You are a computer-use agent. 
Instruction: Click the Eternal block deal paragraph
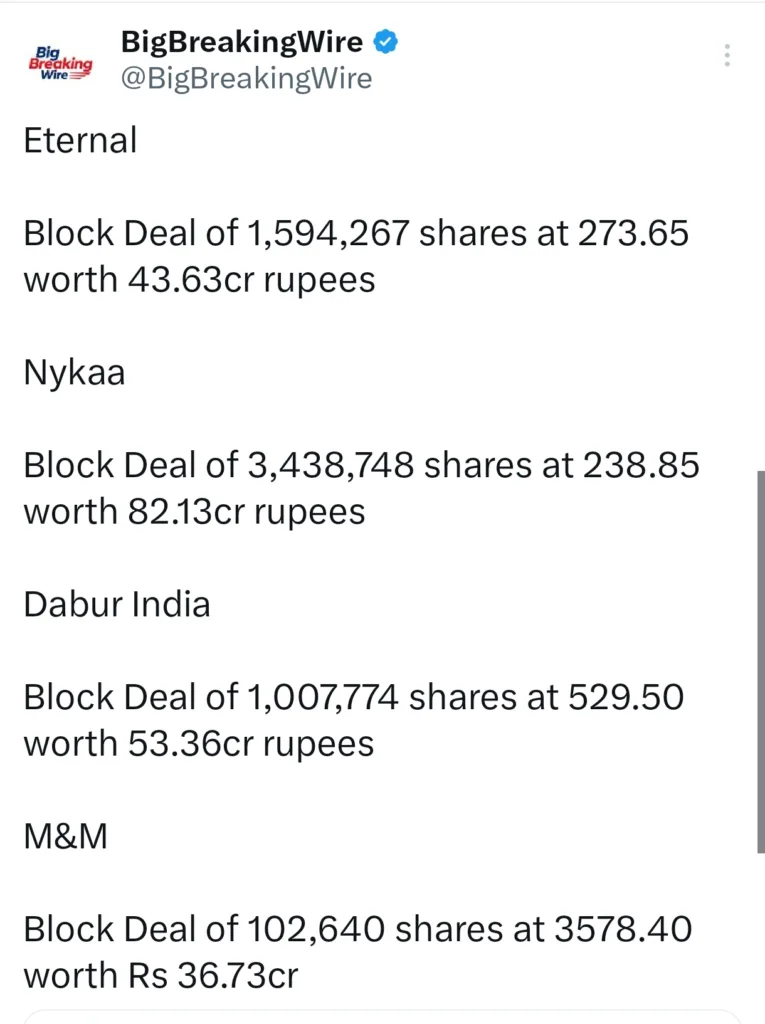pyautogui.click(x=356, y=256)
